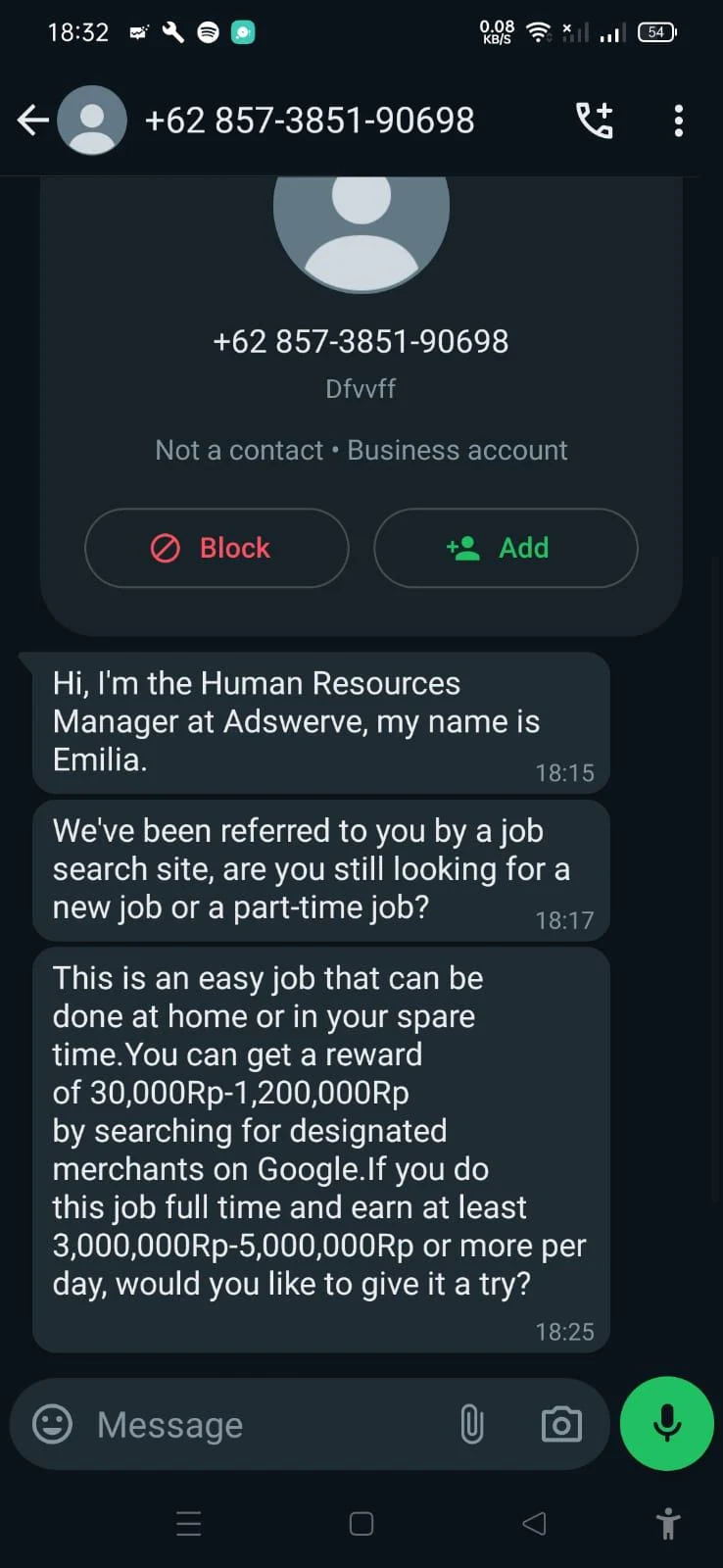Tap the battery level indicator
The image size is (723, 1568).
[657, 31]
